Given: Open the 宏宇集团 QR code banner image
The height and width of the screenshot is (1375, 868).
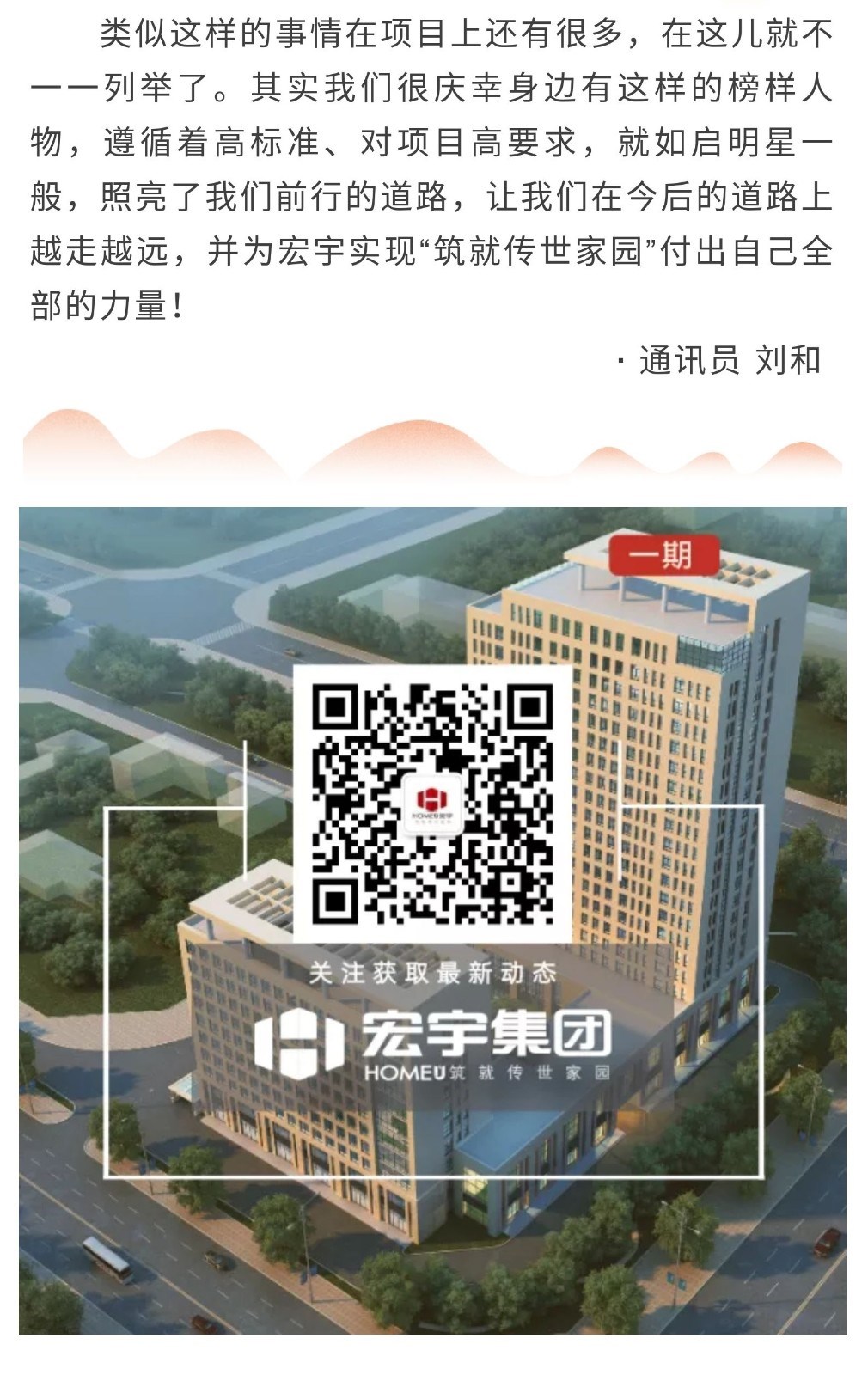Looking at the screenshot, I should [x=432, y=920].
